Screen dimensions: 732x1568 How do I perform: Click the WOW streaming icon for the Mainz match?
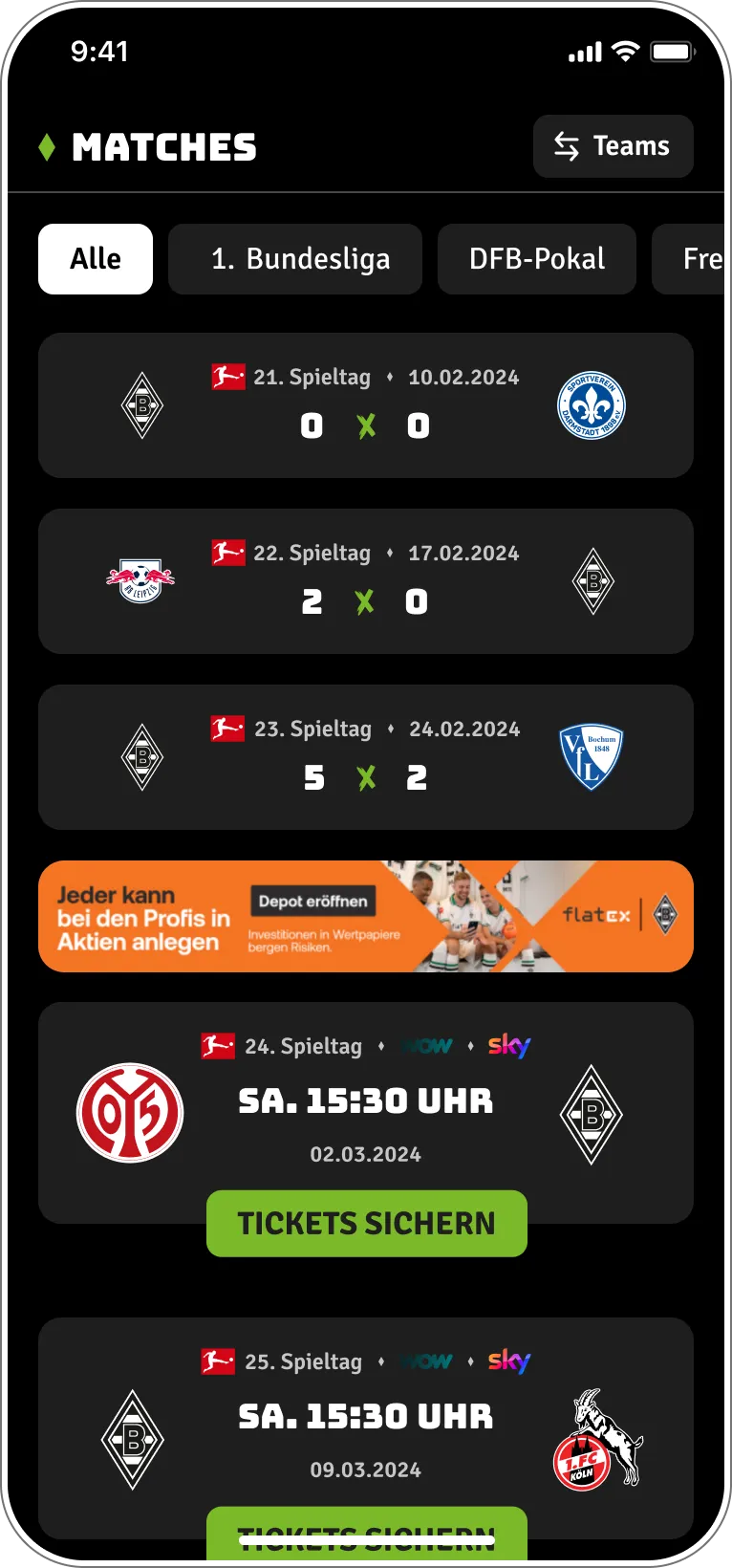coord(426,1046)
